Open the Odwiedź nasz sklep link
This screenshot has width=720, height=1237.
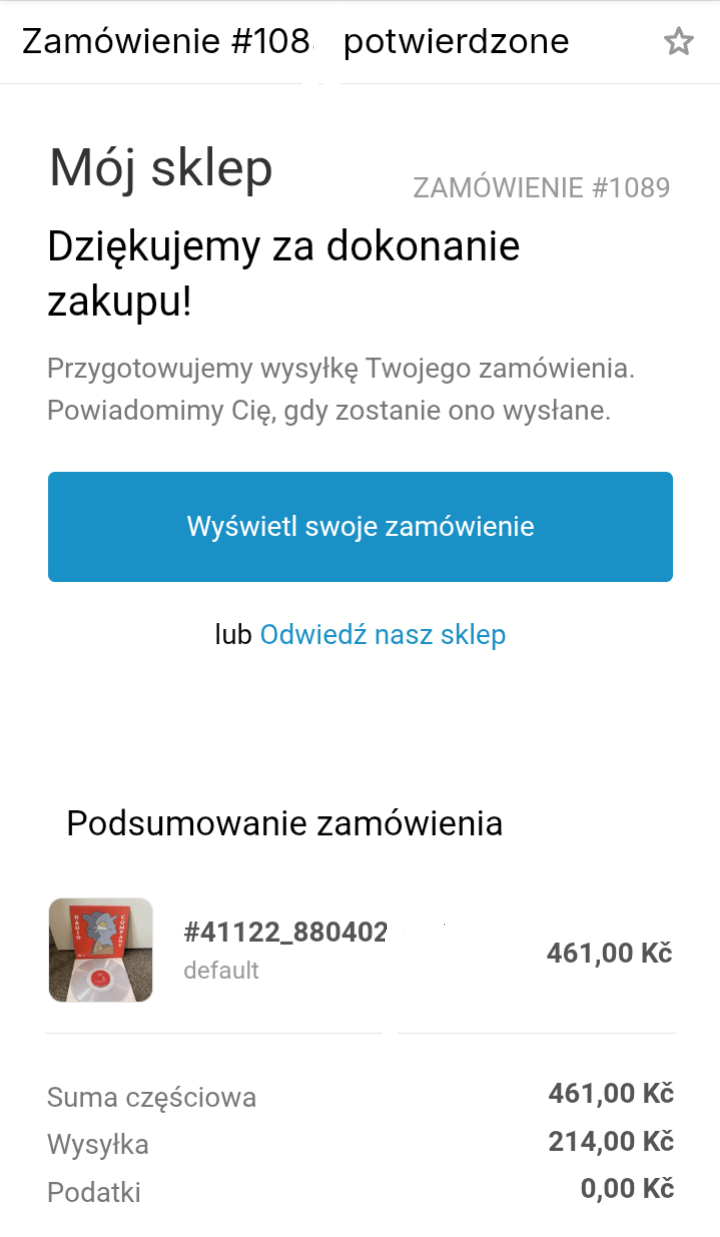point(383,634)
